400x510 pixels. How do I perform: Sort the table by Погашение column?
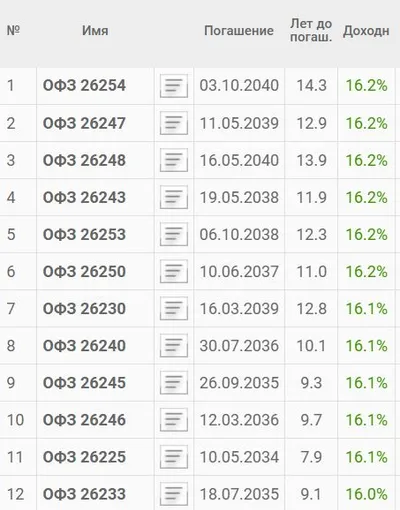point(239,31)
